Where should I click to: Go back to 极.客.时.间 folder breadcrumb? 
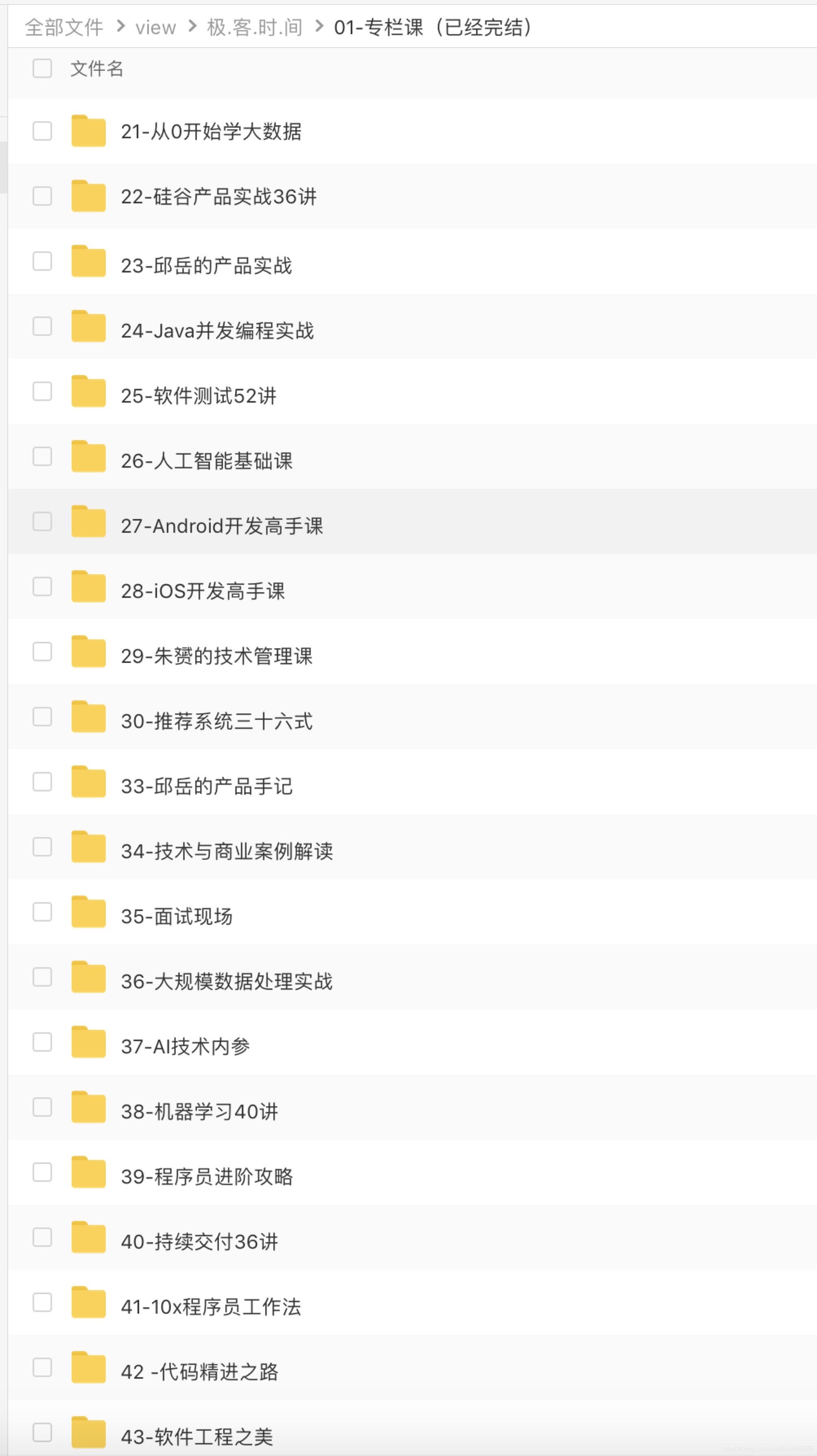(x=254, y=27)
